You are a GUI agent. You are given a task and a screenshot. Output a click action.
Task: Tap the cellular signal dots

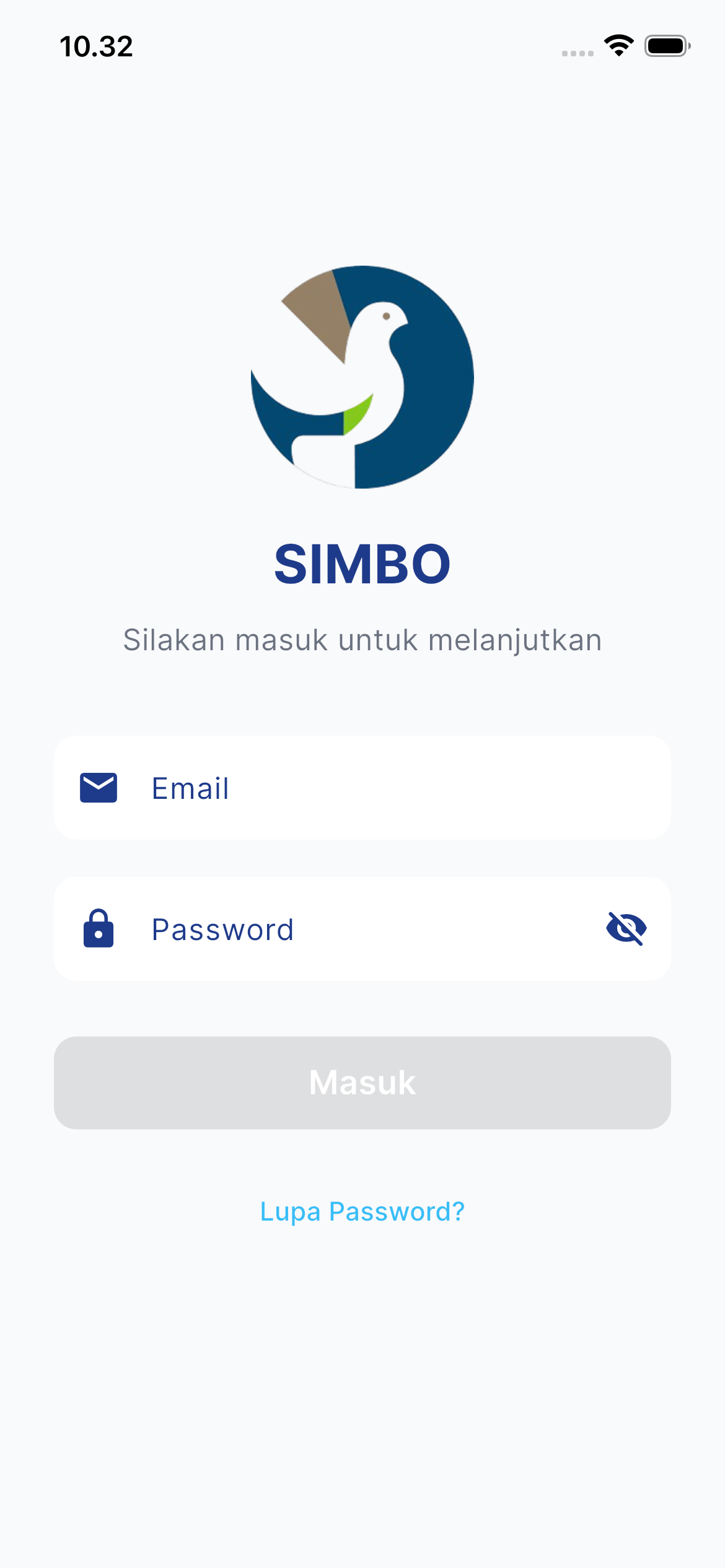576,53
